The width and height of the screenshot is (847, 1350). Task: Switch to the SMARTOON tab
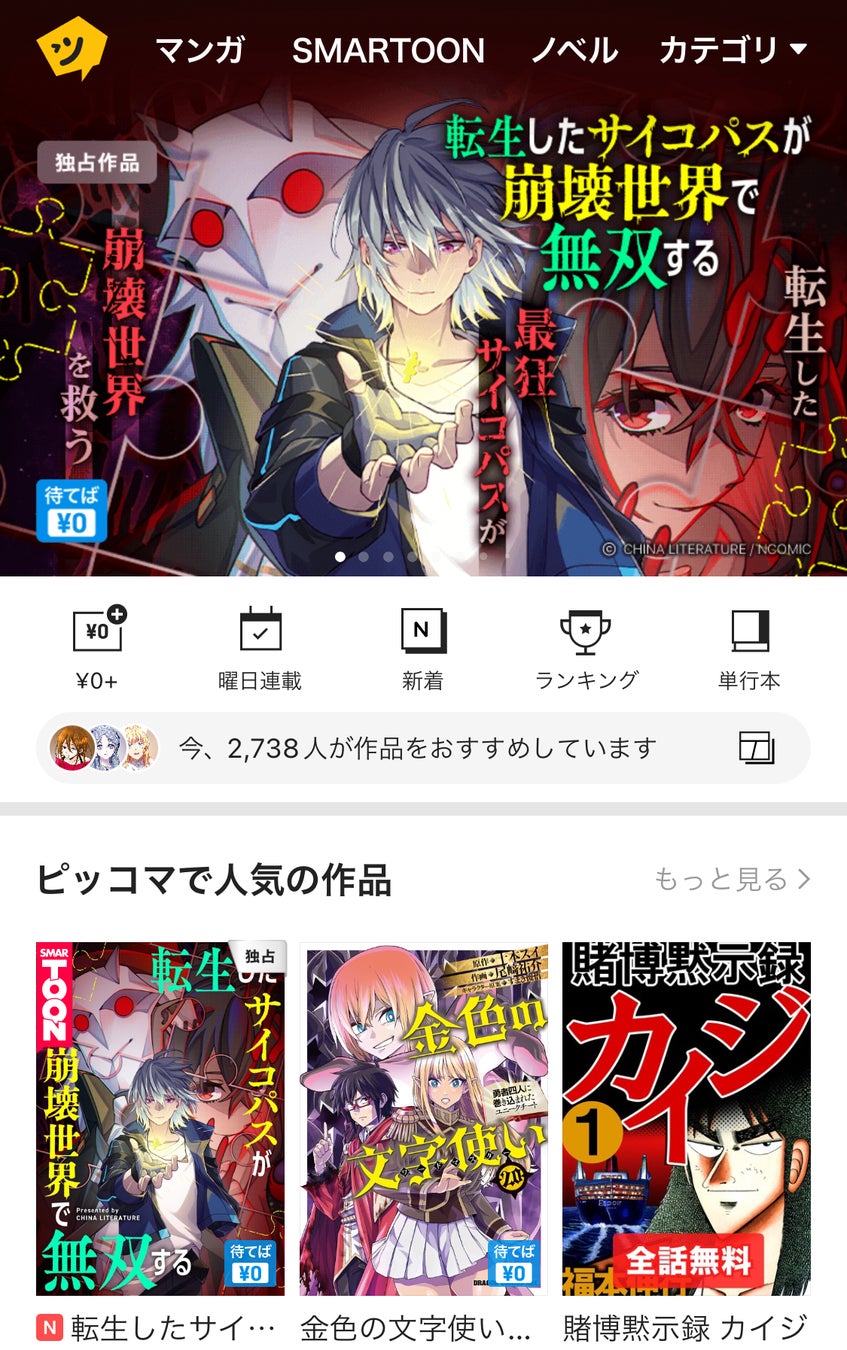pos(388,50)
